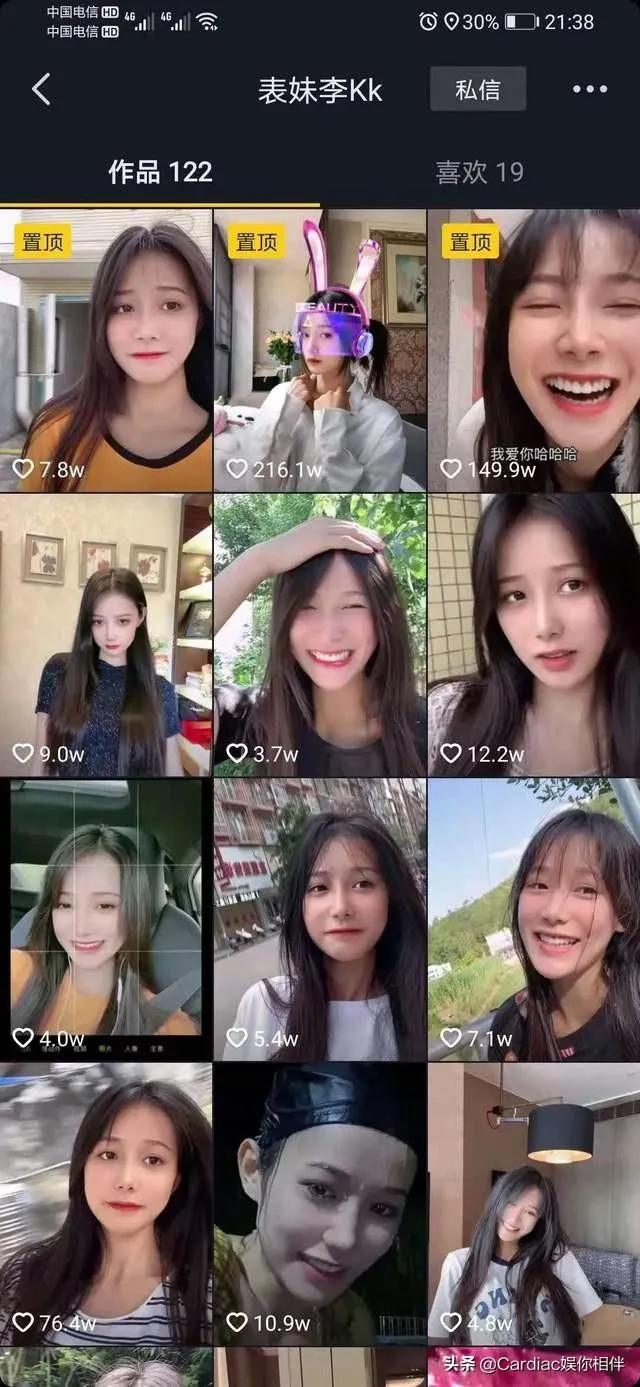Go back using the top-left arrow
Screen dimensions: 640x1387
(41, 89)
